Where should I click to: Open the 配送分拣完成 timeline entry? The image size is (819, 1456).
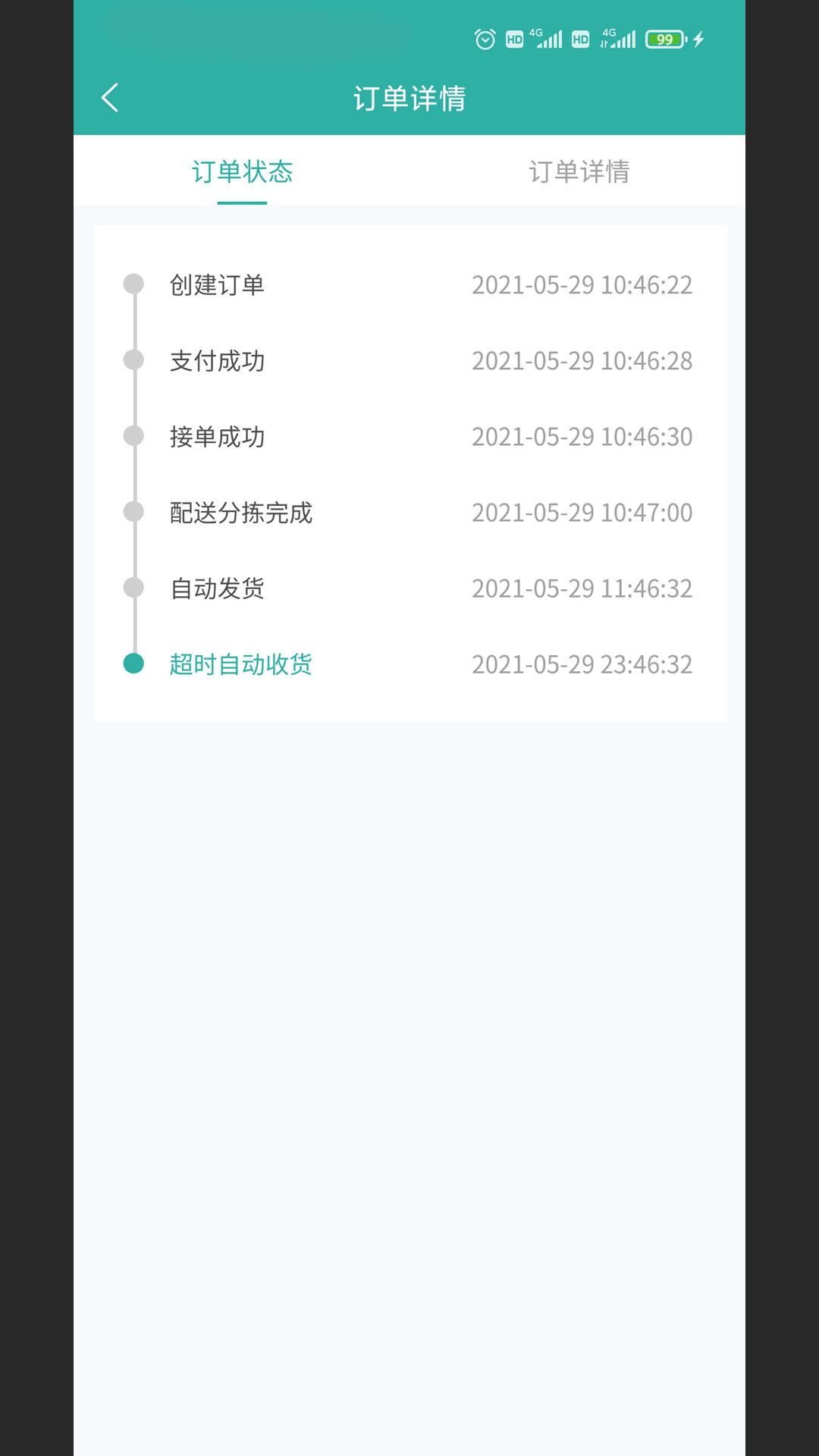point(240,513)
